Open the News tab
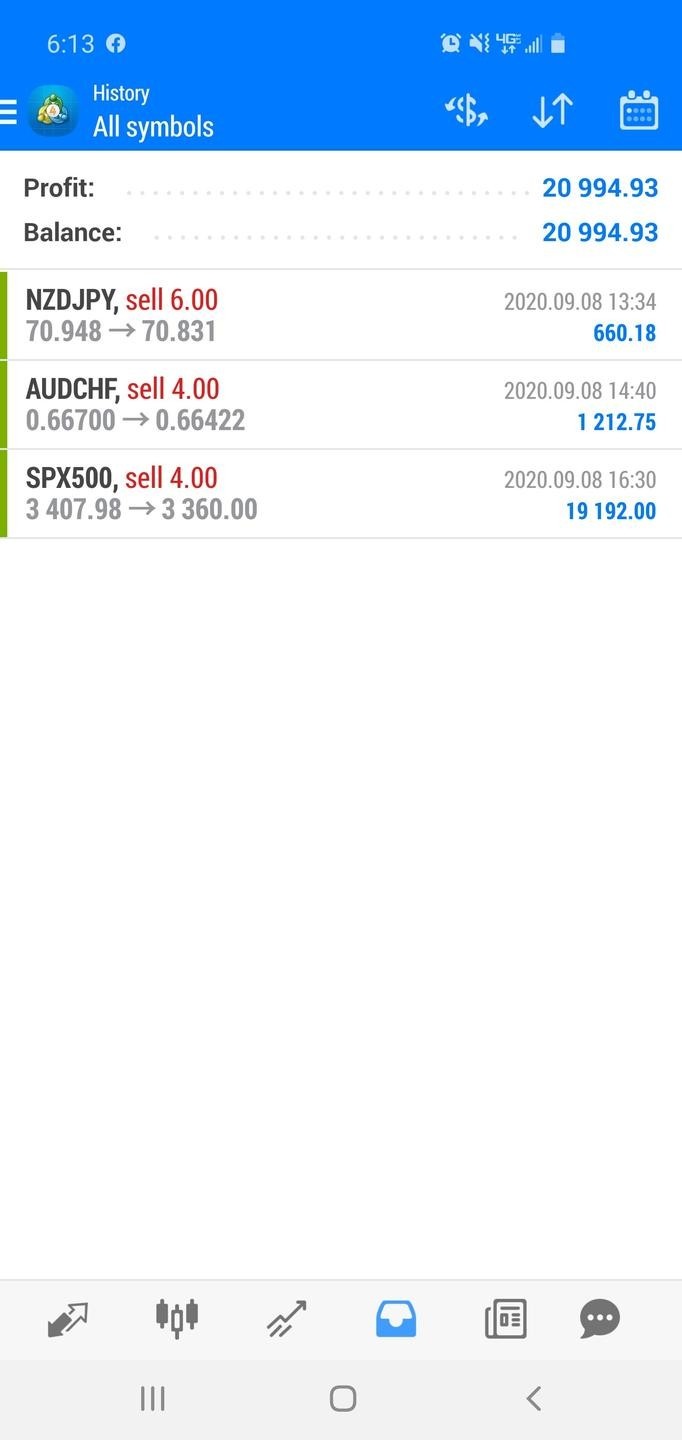This screenshot has width=682, height=1440. coord(505,1319)
